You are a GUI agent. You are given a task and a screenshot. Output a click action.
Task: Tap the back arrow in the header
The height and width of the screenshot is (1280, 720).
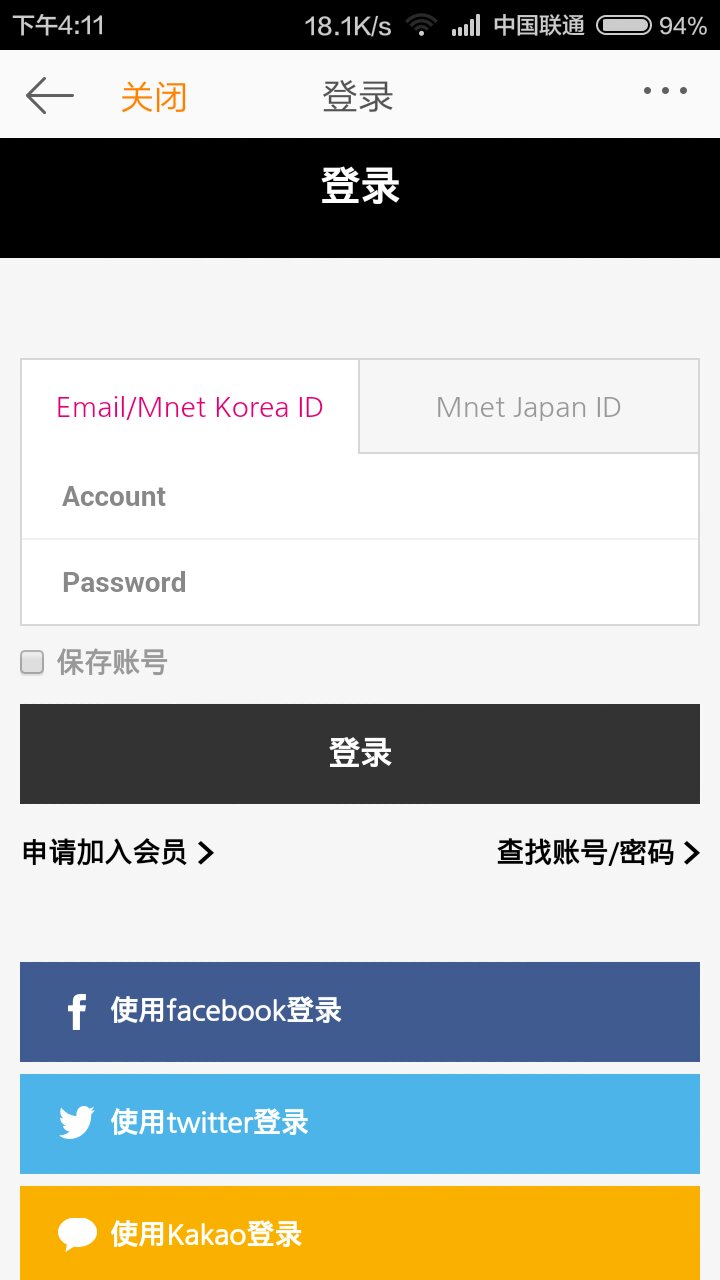point(48,94)
